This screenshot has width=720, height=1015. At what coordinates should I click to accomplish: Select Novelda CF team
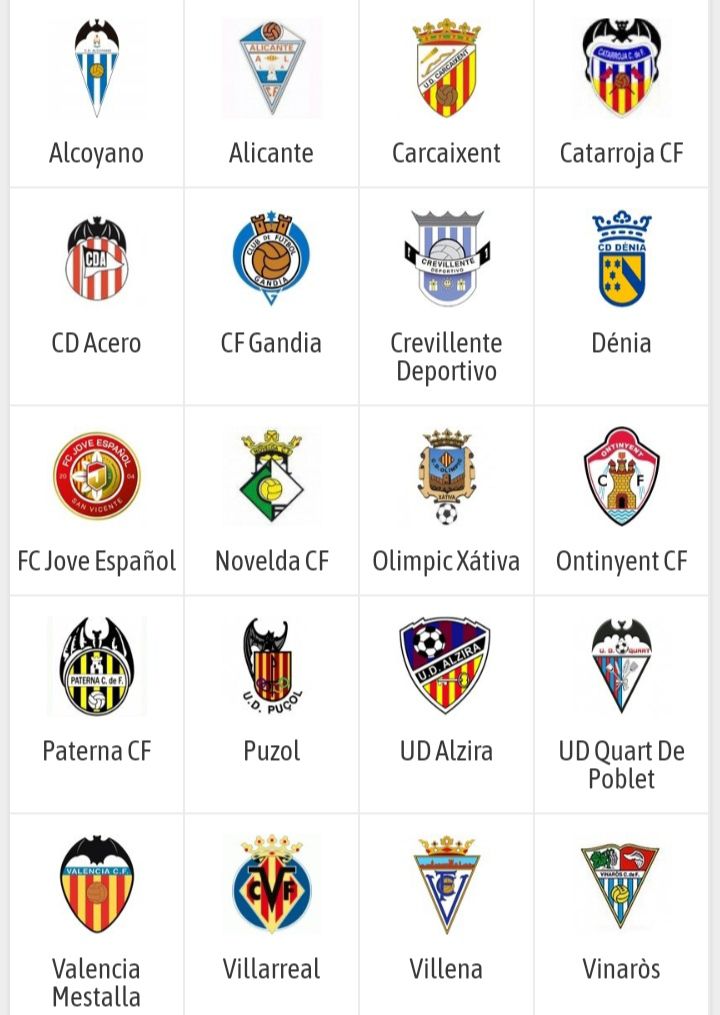pos(271,500)
